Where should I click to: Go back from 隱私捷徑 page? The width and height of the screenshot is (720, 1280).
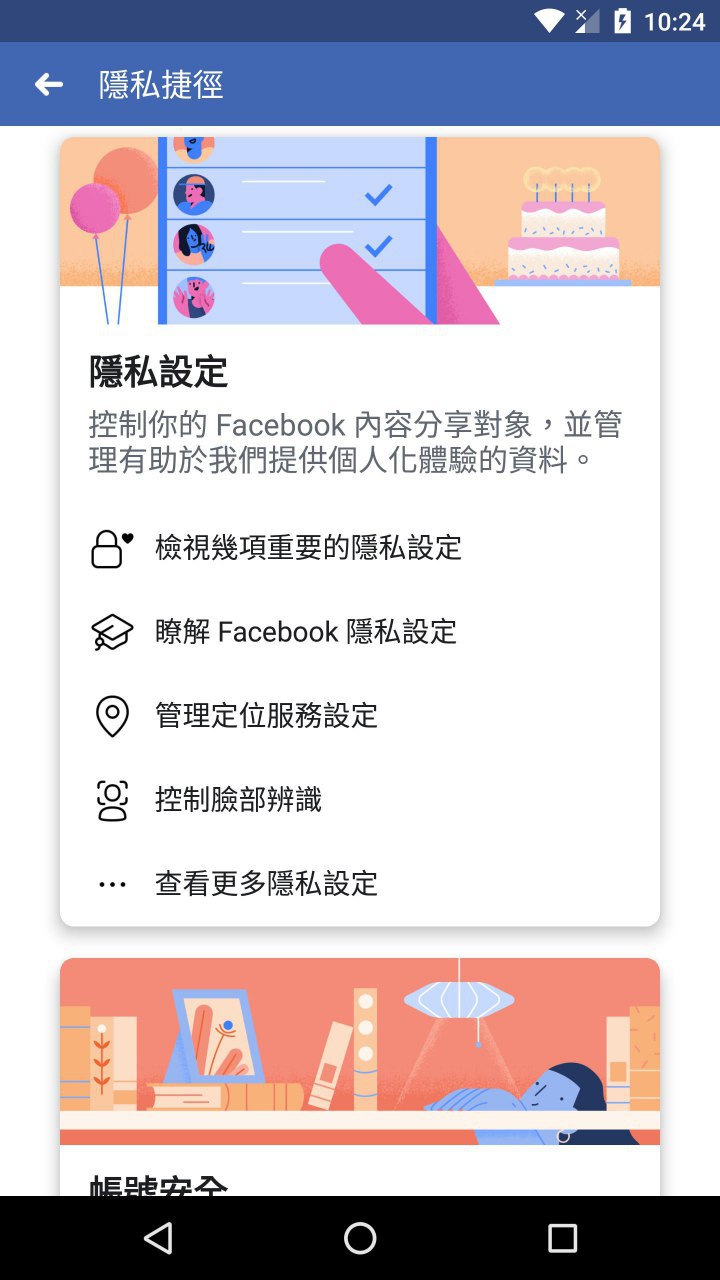pyautogui.click(x=48, y=85)
